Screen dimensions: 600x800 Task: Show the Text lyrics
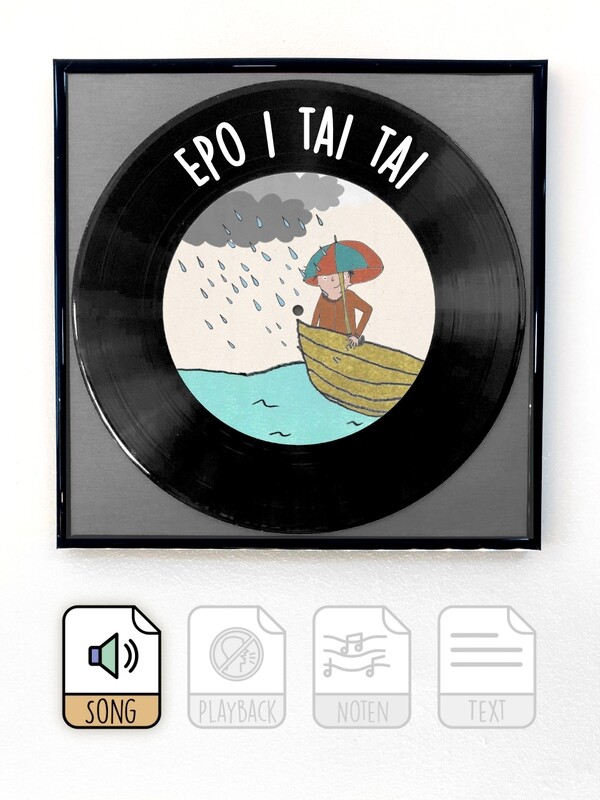[486, 666]
